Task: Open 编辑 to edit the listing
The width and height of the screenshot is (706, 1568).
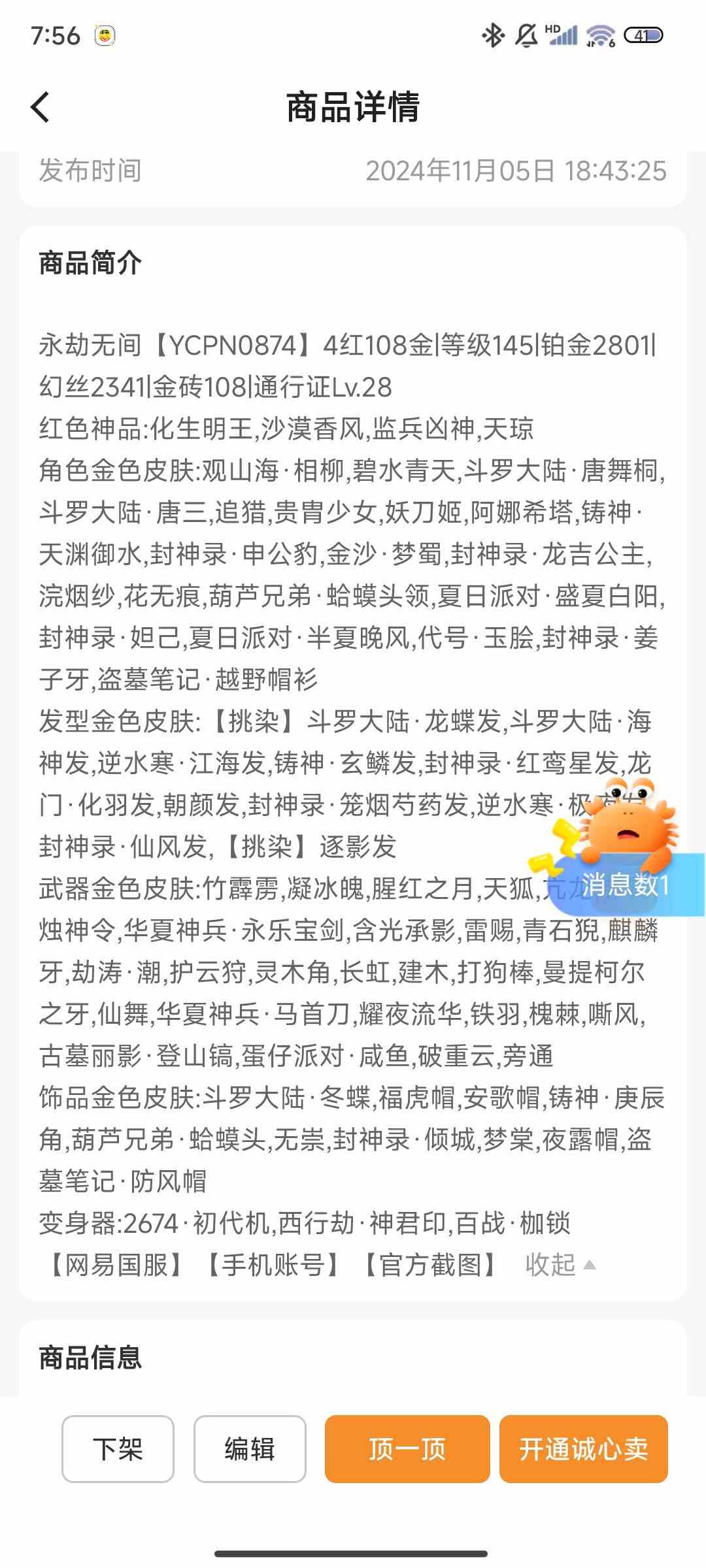Action: [250, 1449]
